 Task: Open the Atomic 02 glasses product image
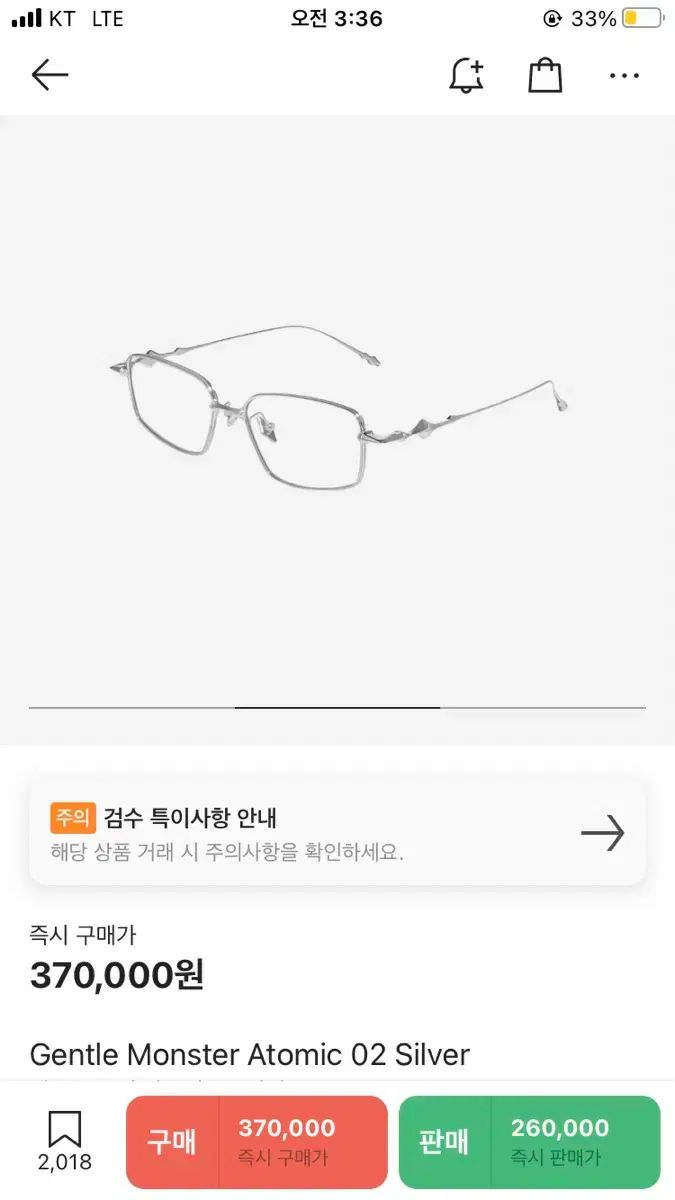(337, 410)
